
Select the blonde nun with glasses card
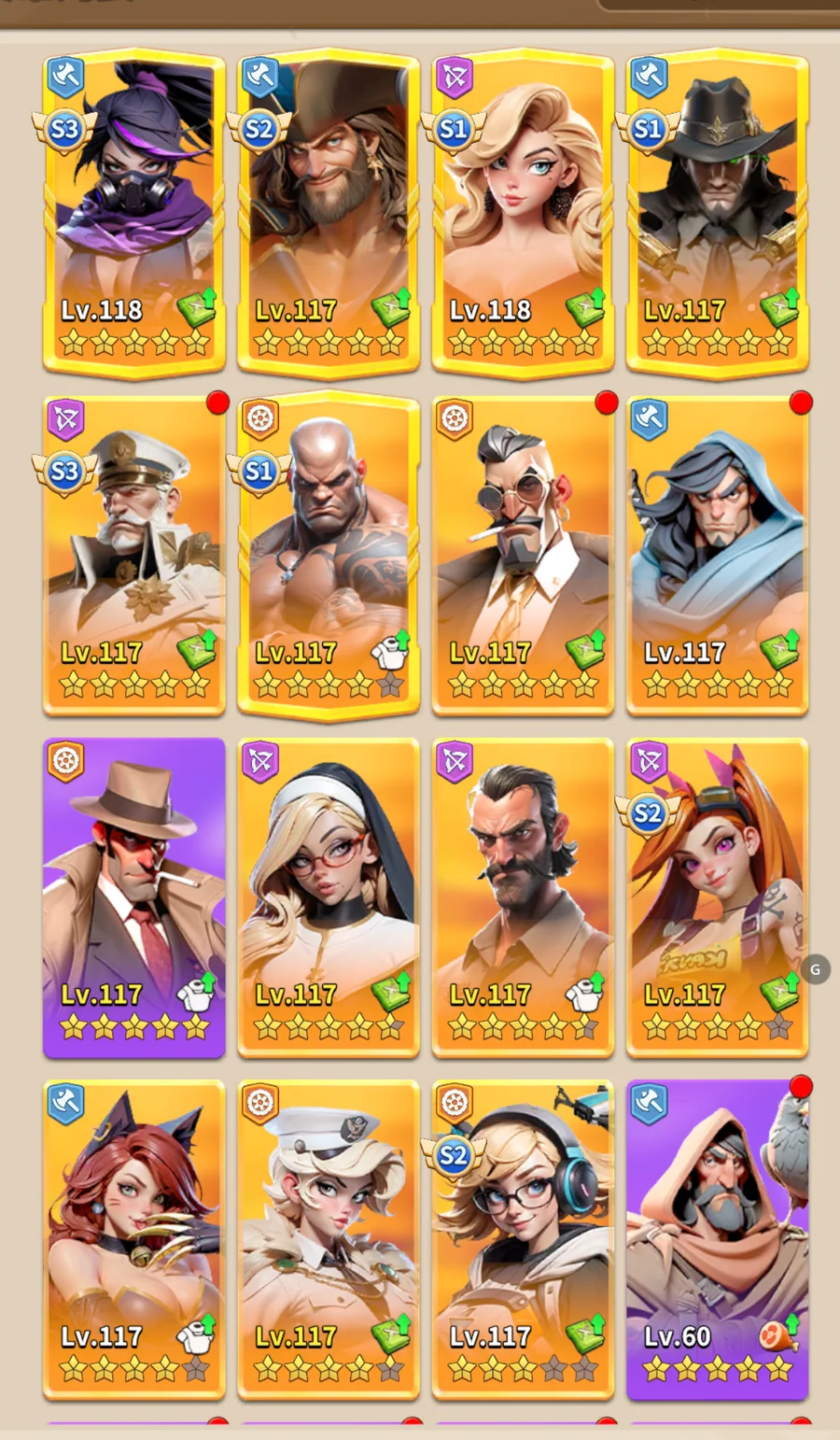(329, 897)
